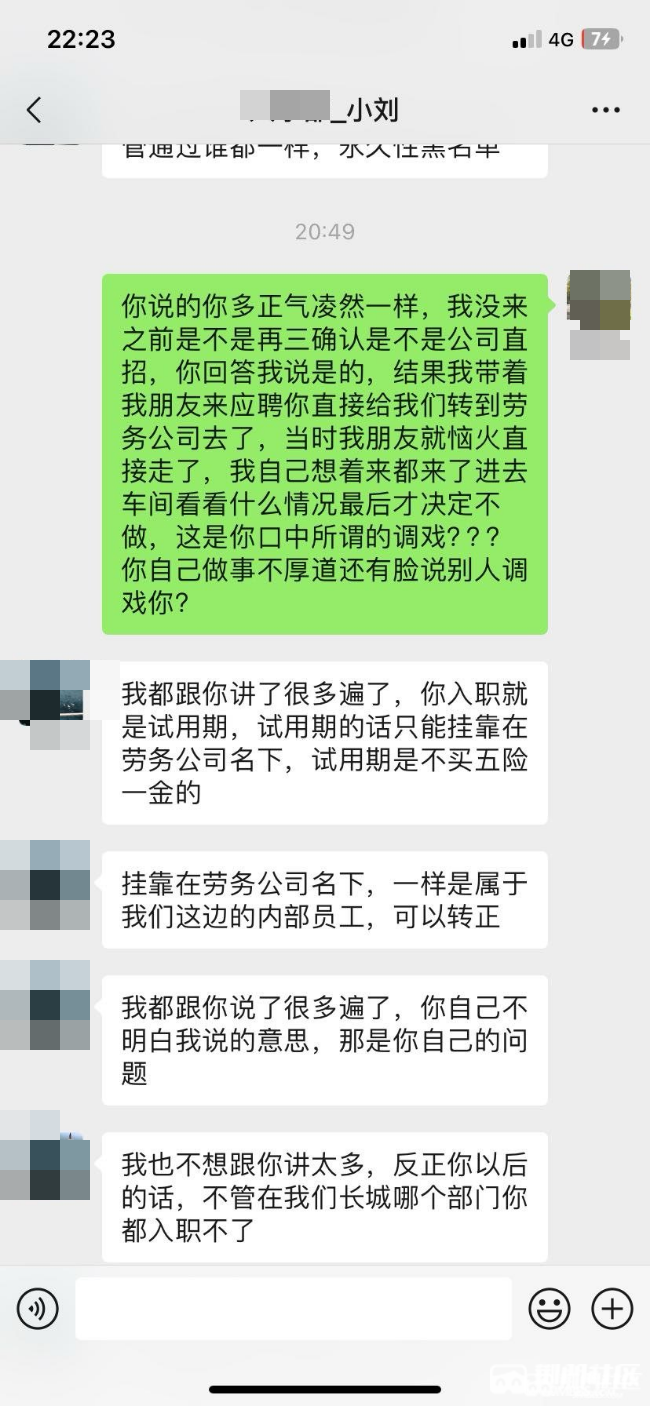Go back to the chat list
Image resolution: width=650 pixels, height=1406 pixels.
point(35,110)
